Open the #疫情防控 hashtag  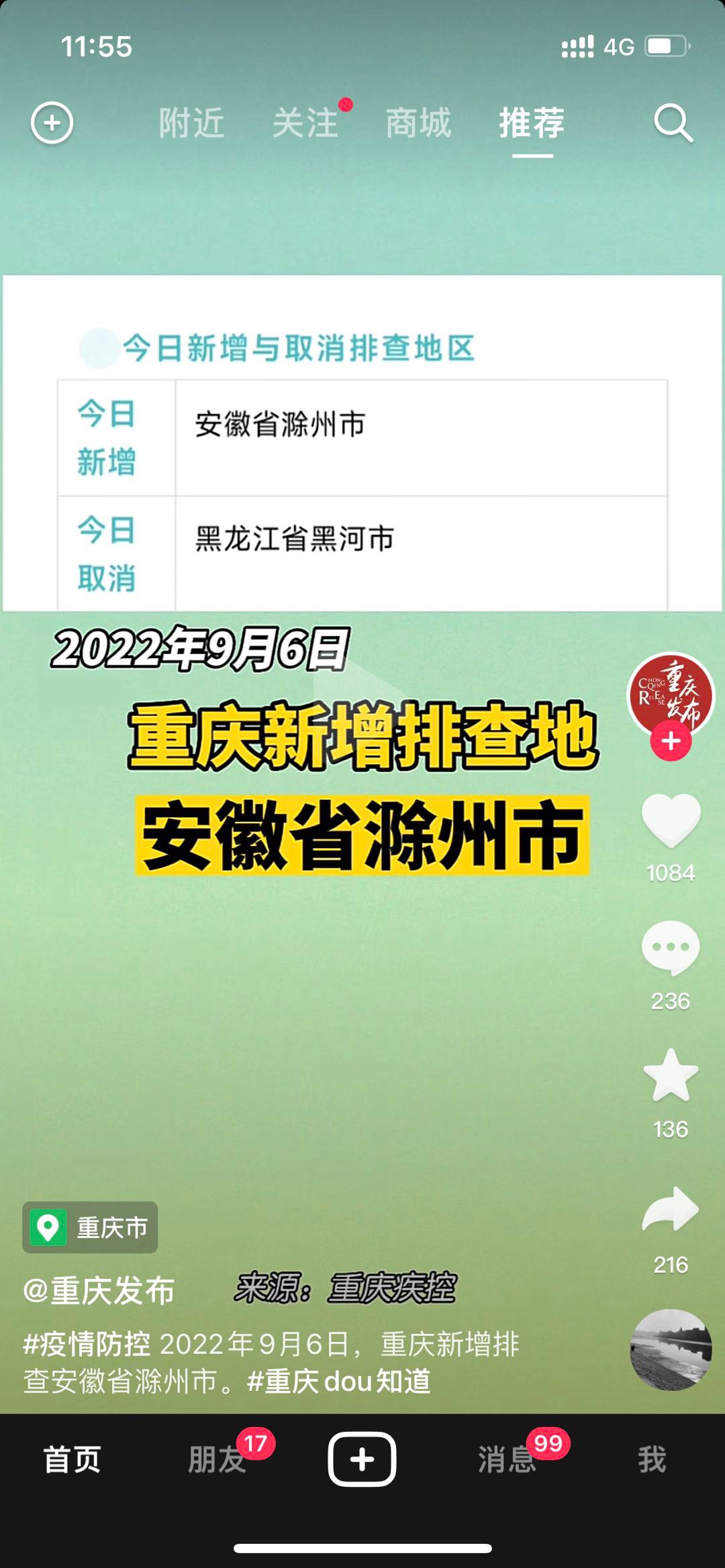[87, 1344]
